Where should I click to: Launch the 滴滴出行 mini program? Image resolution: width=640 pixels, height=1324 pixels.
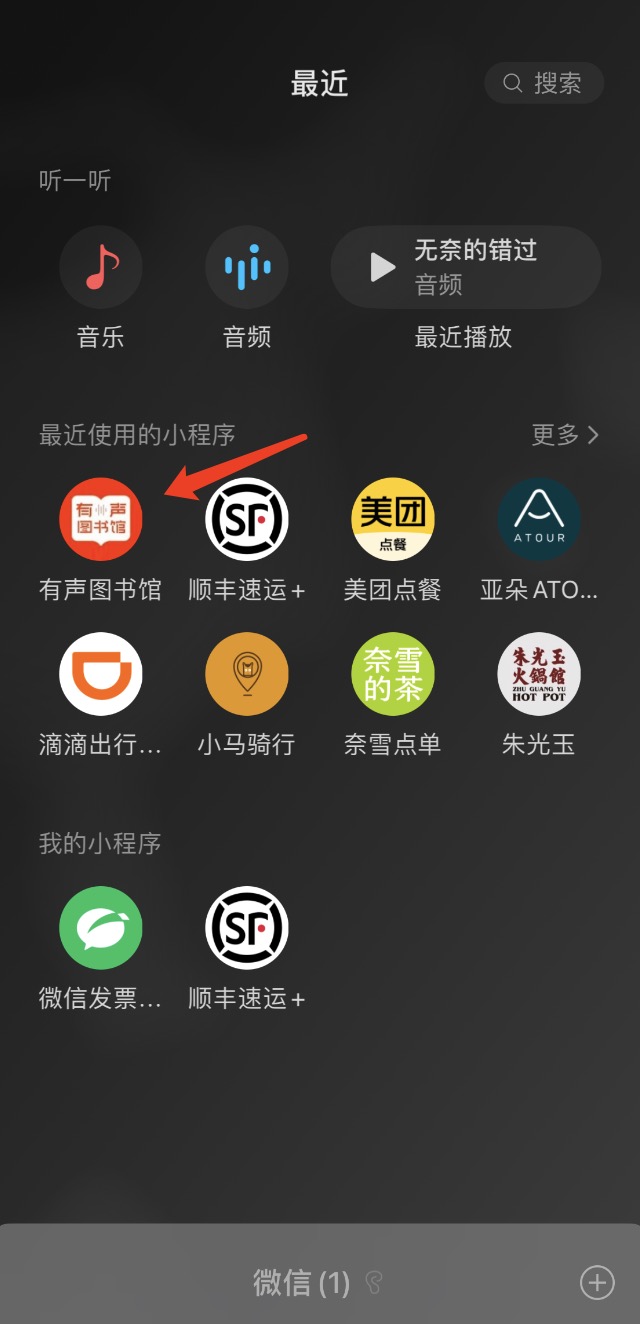[x=101, y=674]
